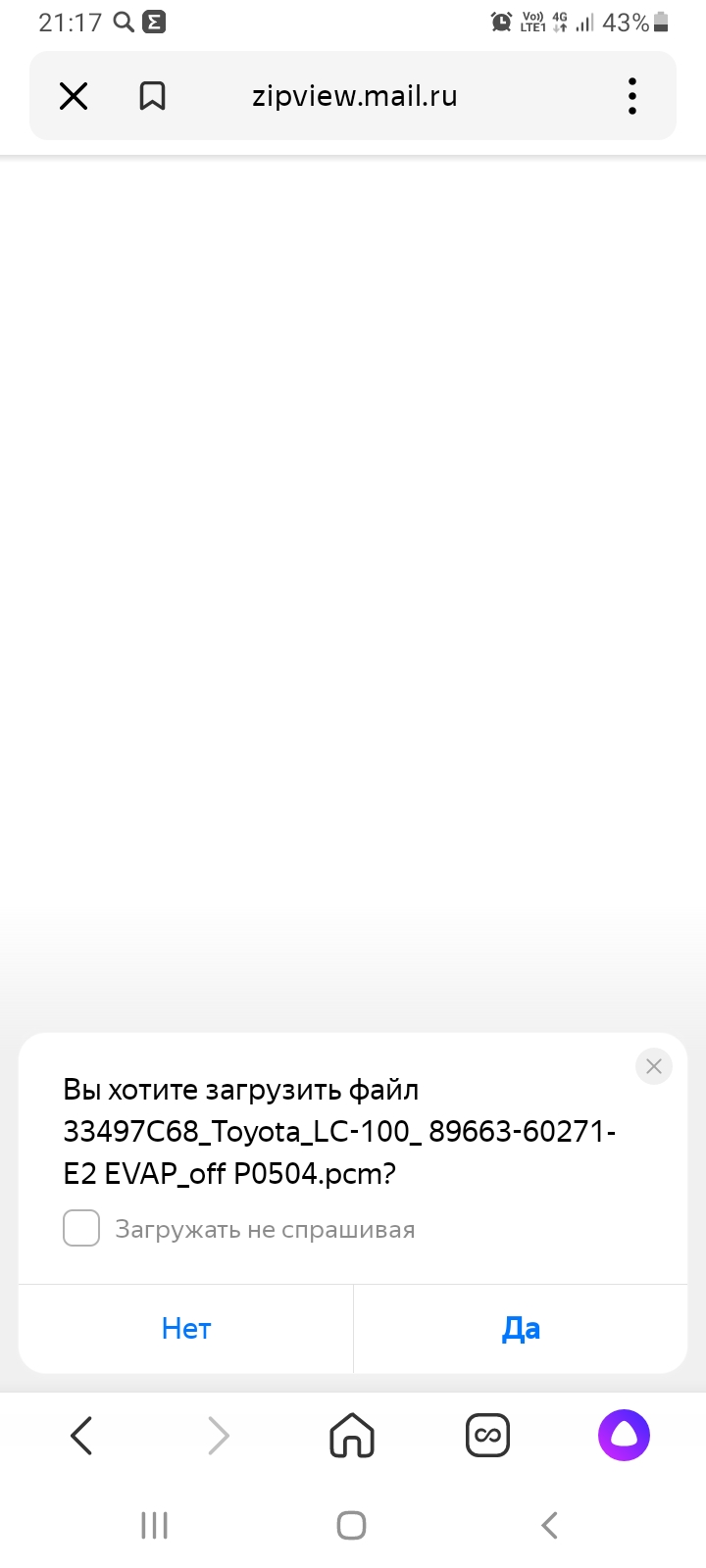Go back to the previous page
The width and height of the screenshot is (706, 1568).
(x=82, y=1436)
